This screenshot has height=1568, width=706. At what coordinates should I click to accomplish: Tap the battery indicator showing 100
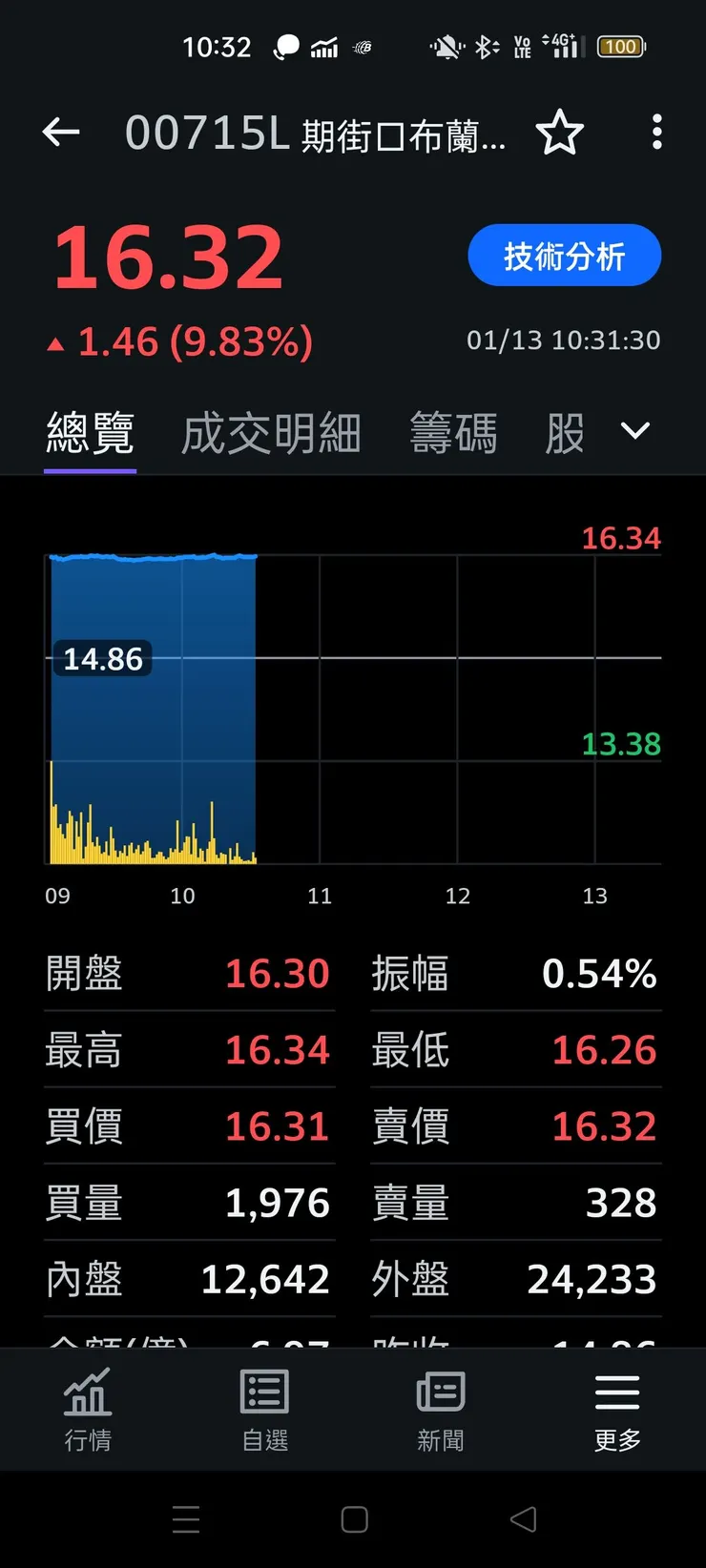coord(620,46)
